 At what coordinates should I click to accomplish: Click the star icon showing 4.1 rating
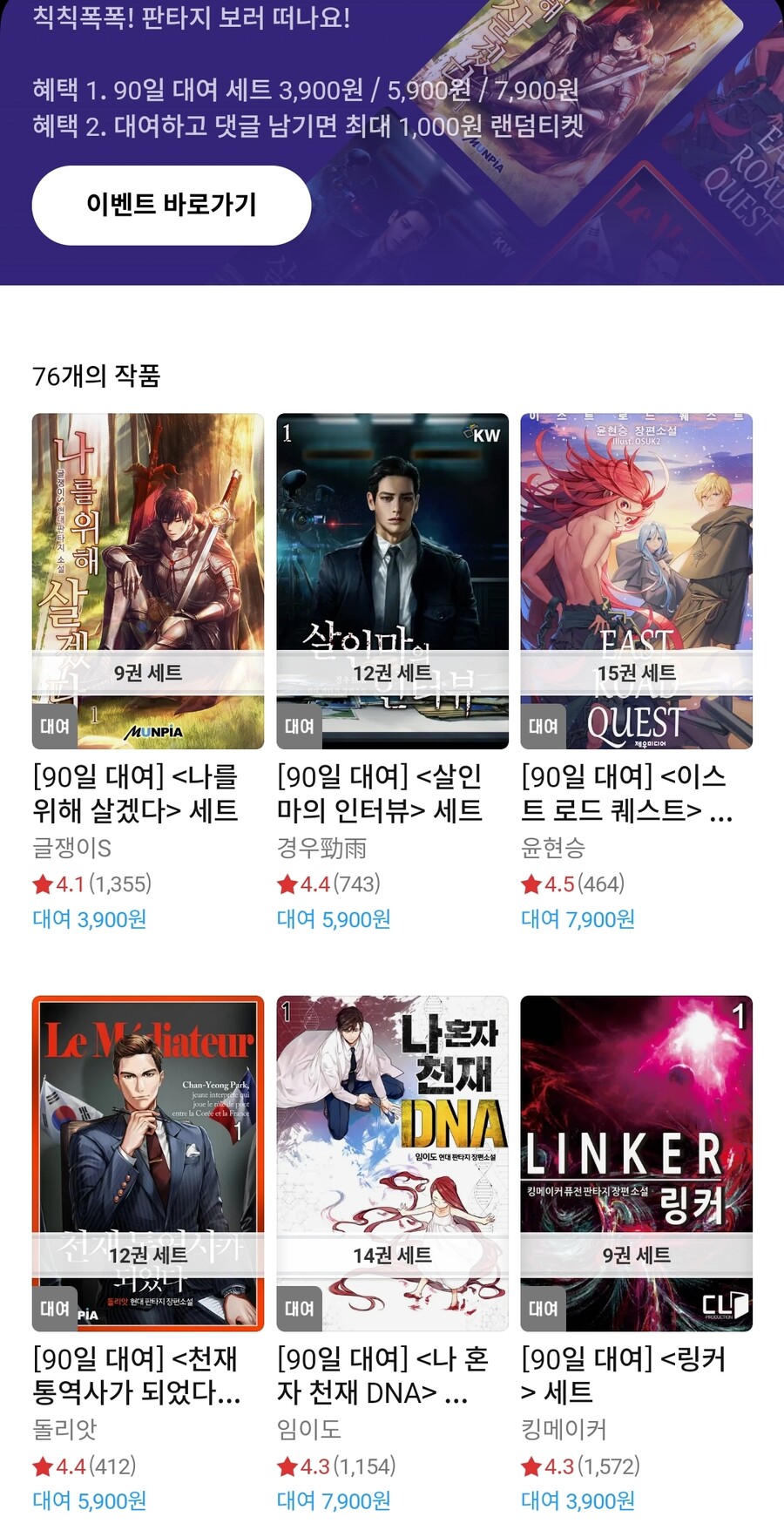42,883
